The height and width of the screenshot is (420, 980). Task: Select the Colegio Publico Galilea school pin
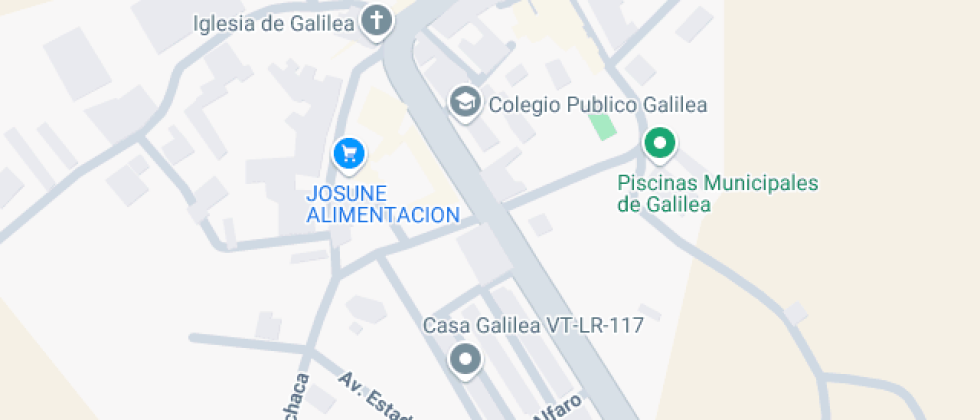[x=466, y=102]
